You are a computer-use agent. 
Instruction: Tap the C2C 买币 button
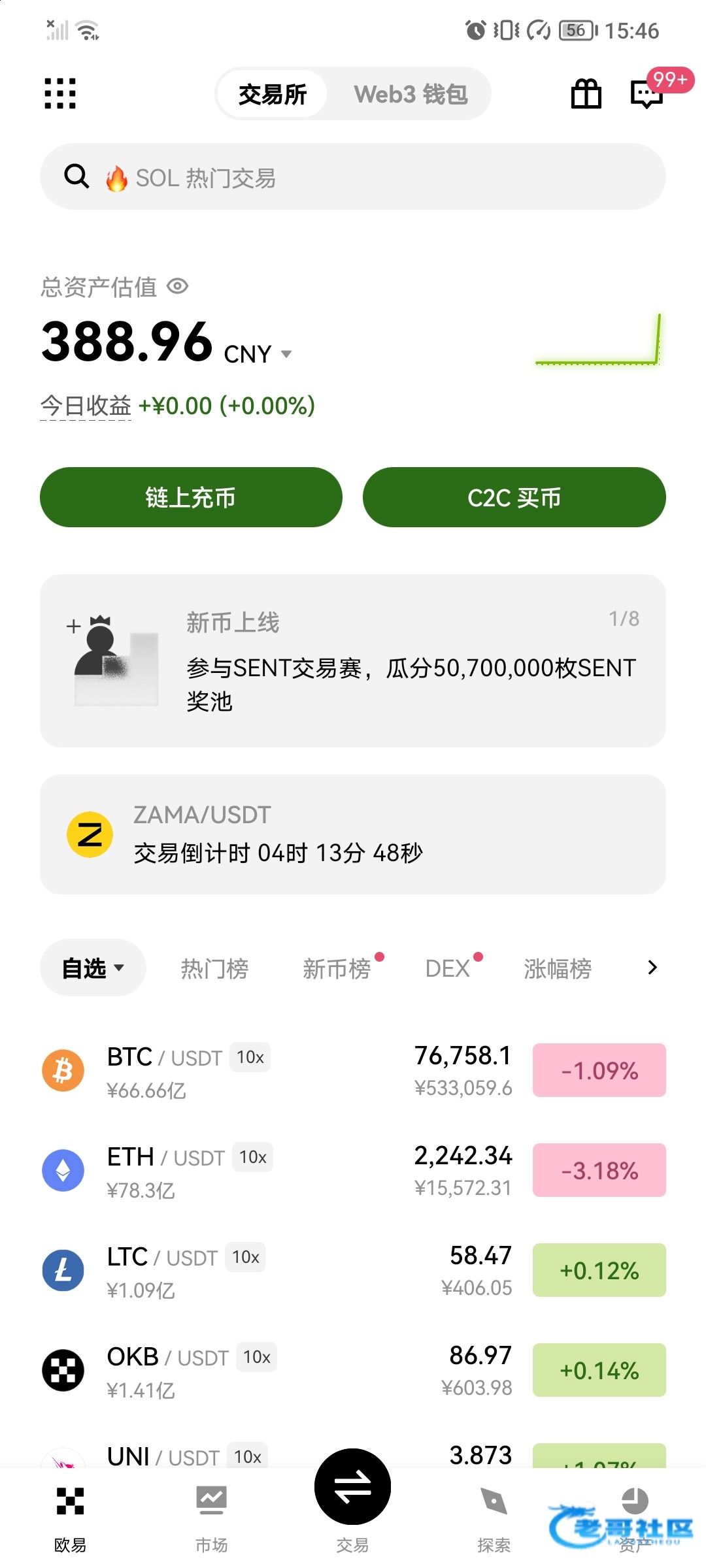point(514,497)
